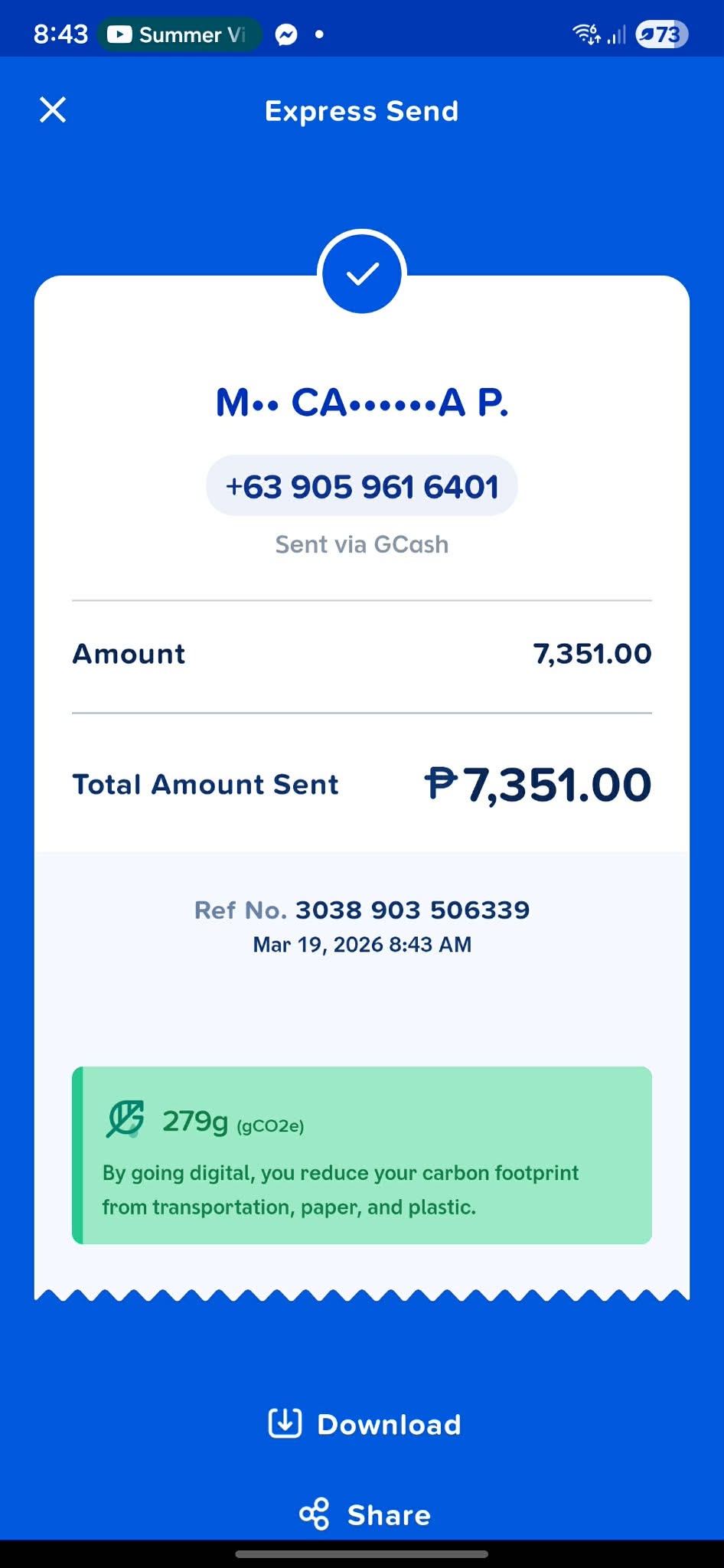Close the Express Send receipt screen
This screenshot has height=1568, width=724.
point(52,109)
